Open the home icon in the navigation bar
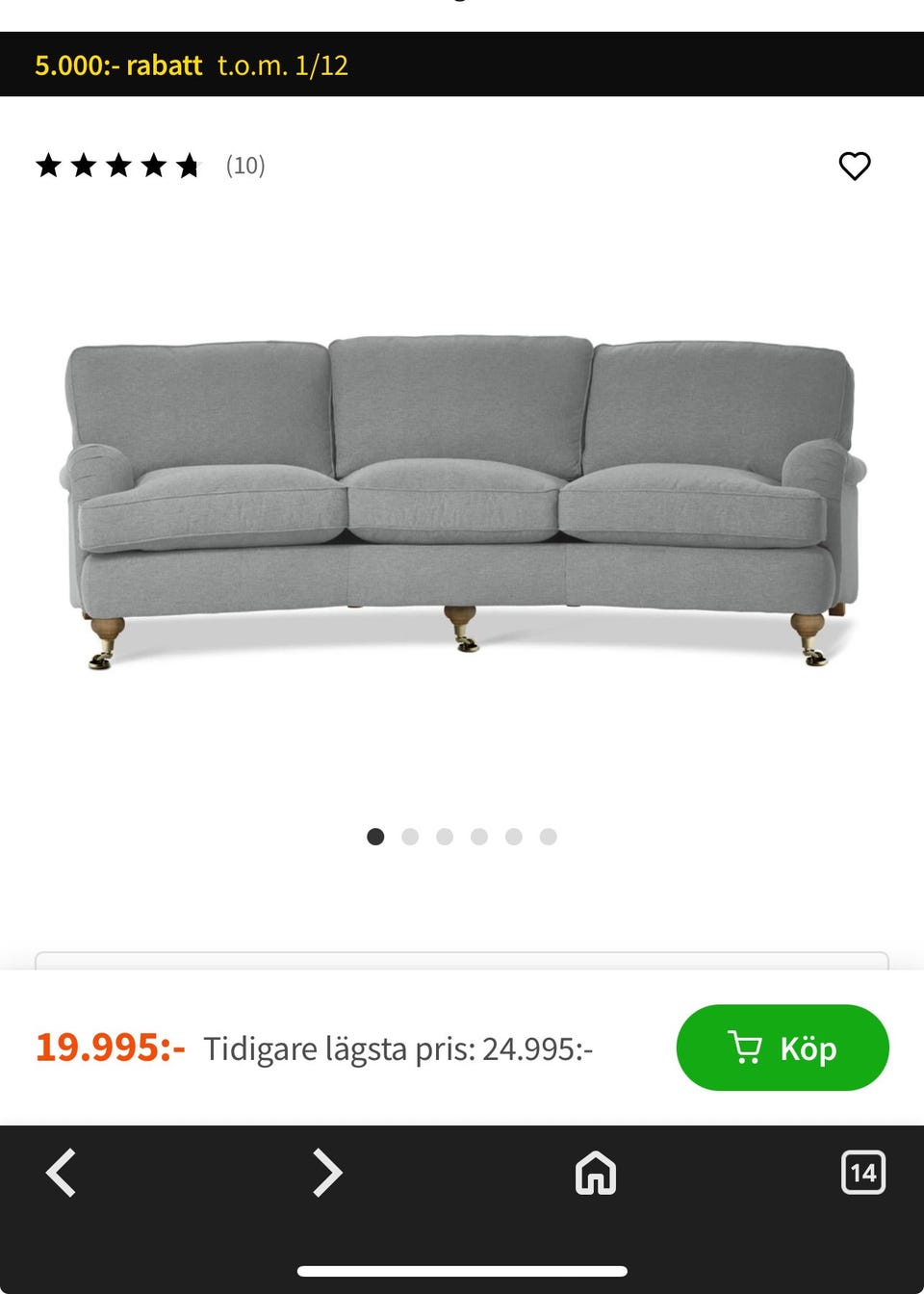The width and height of the screenshot is (924, 1294). click(594, 1174)
